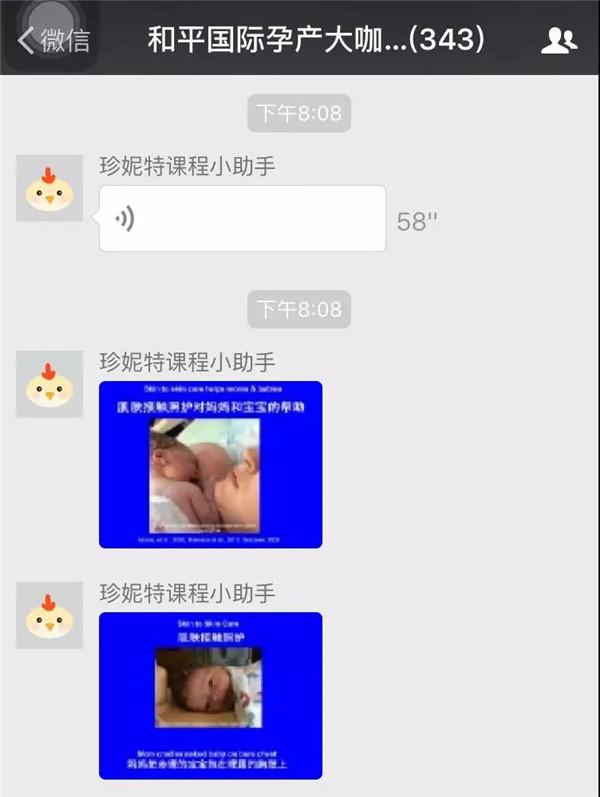Open the skin-to-skin care helps moms slide image
Viewport: 600px width, 797px height.
211,464
